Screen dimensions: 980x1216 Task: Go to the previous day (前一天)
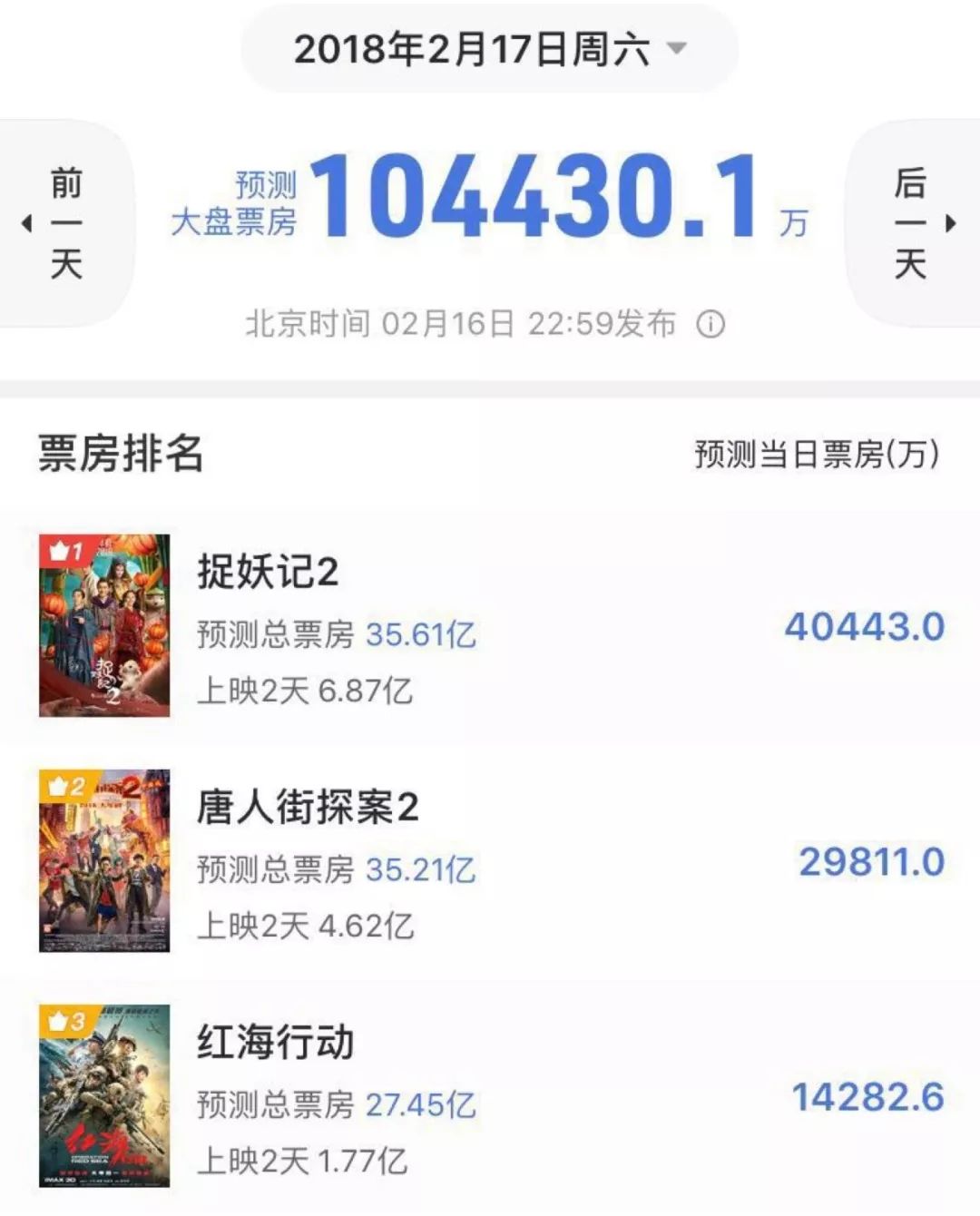(x=64, y=223)
